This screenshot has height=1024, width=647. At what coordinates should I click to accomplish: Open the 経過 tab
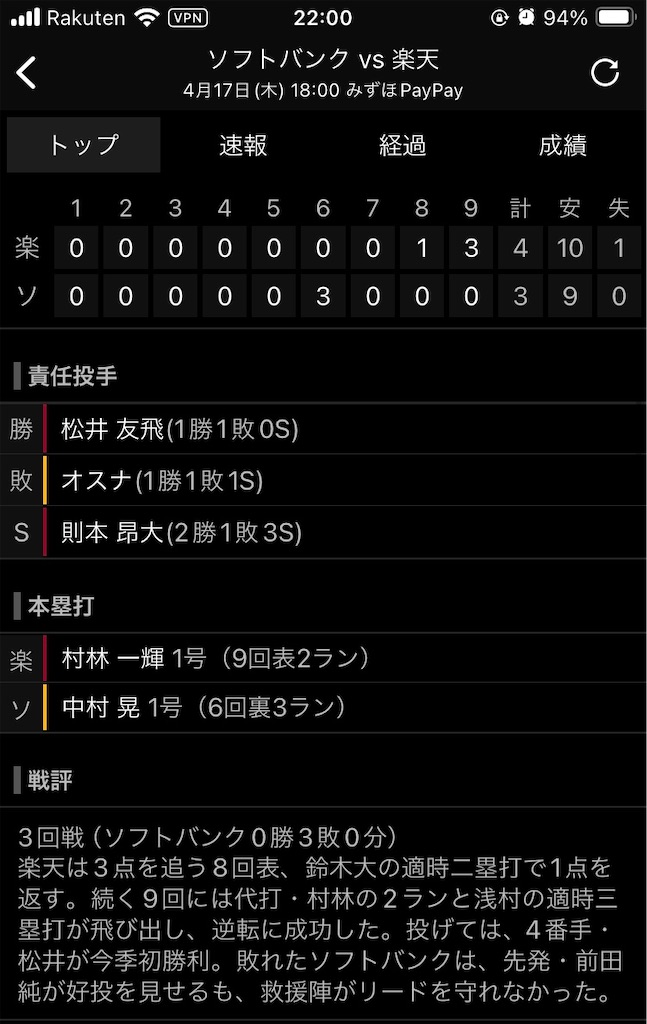(x=403, y=145)
